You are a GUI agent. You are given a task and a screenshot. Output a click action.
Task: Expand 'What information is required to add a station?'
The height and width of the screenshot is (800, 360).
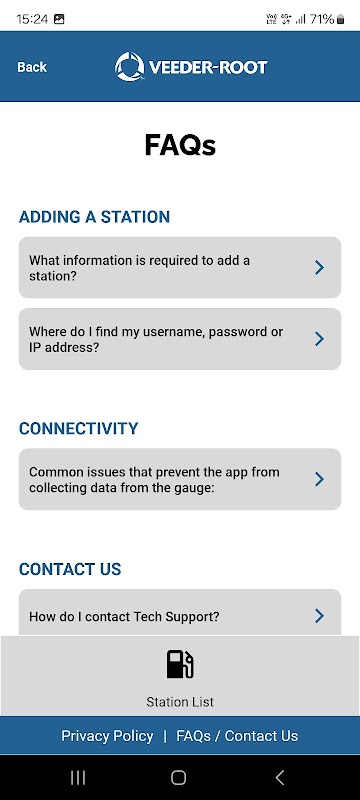pos(180,267)
